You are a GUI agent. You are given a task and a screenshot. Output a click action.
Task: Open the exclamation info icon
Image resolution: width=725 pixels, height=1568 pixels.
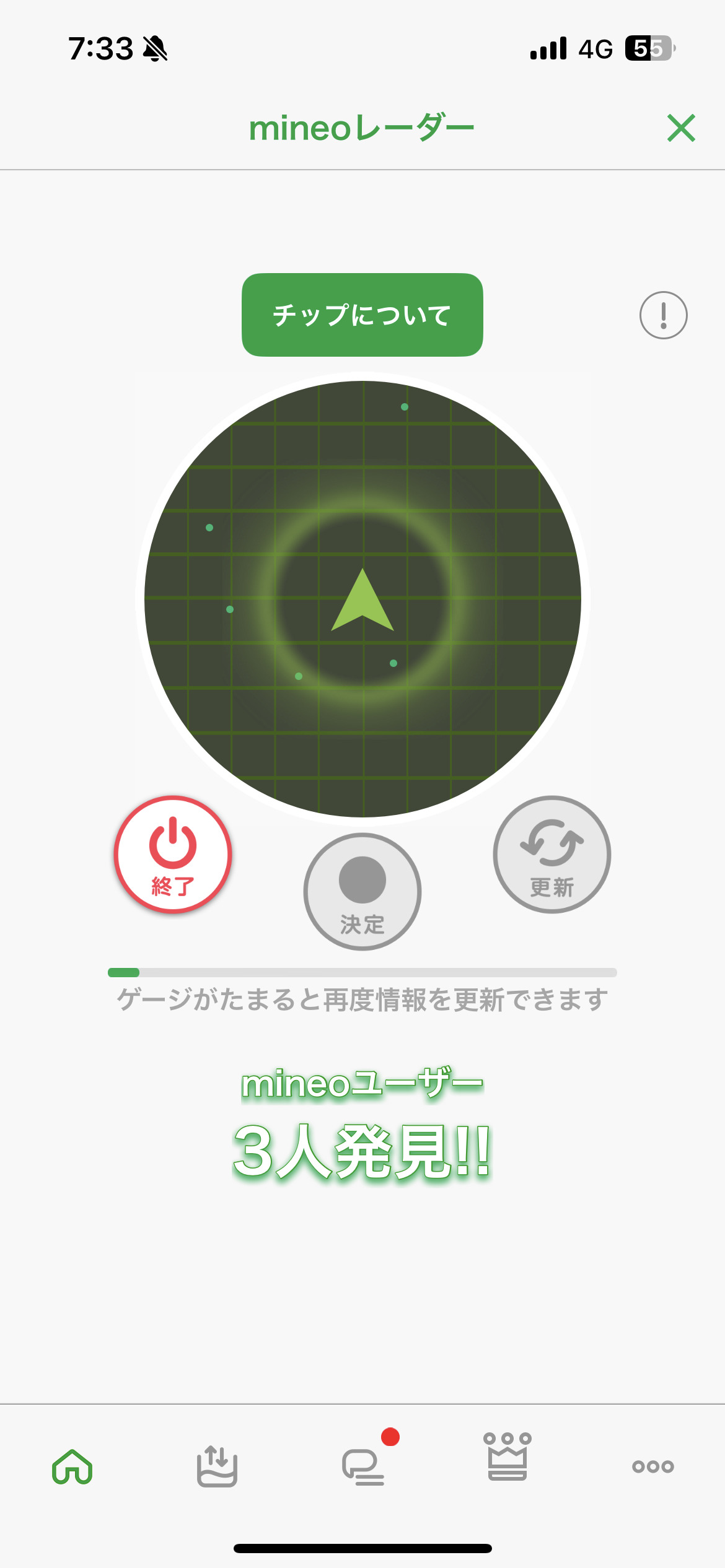coord(663,315)
